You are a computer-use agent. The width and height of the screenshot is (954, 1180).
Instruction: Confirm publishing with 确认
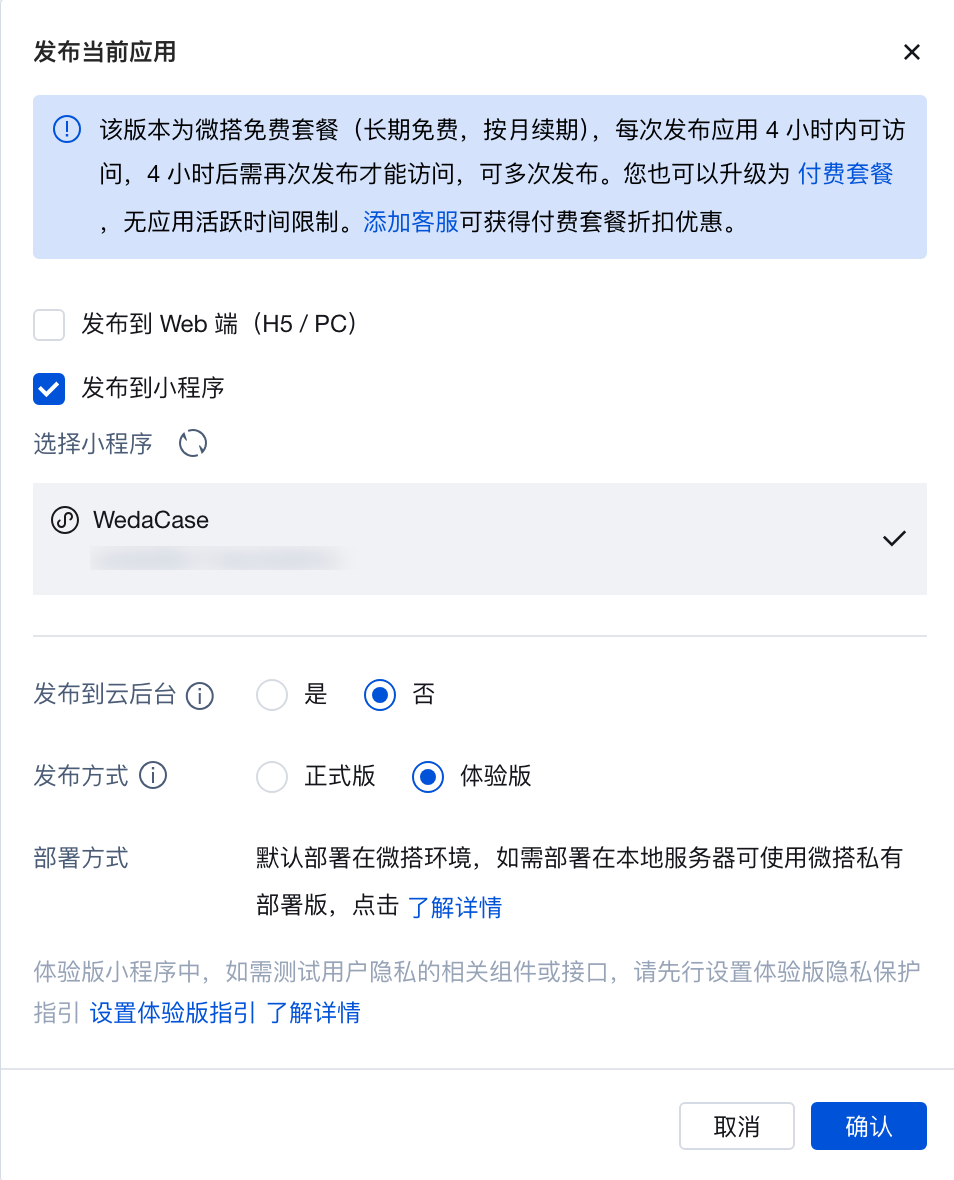pyautogui.click(x=868, y=1127)
